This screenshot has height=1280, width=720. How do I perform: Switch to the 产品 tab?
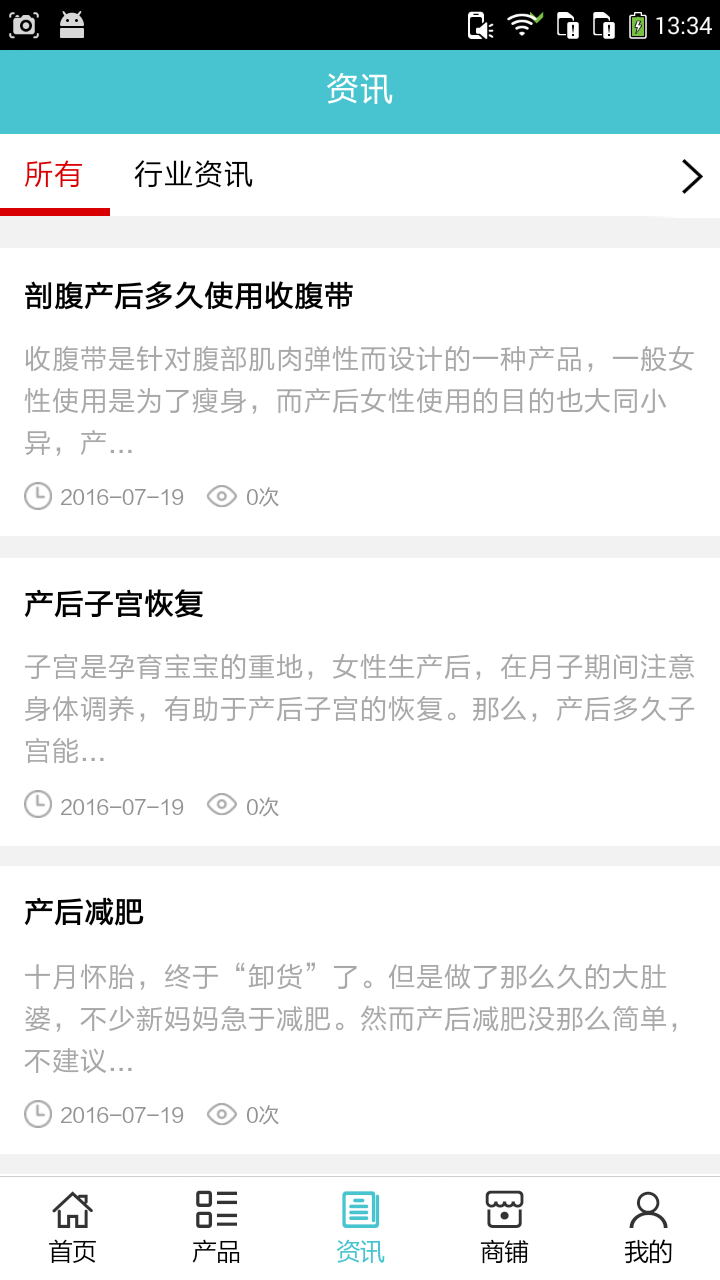coord(216,1227)
